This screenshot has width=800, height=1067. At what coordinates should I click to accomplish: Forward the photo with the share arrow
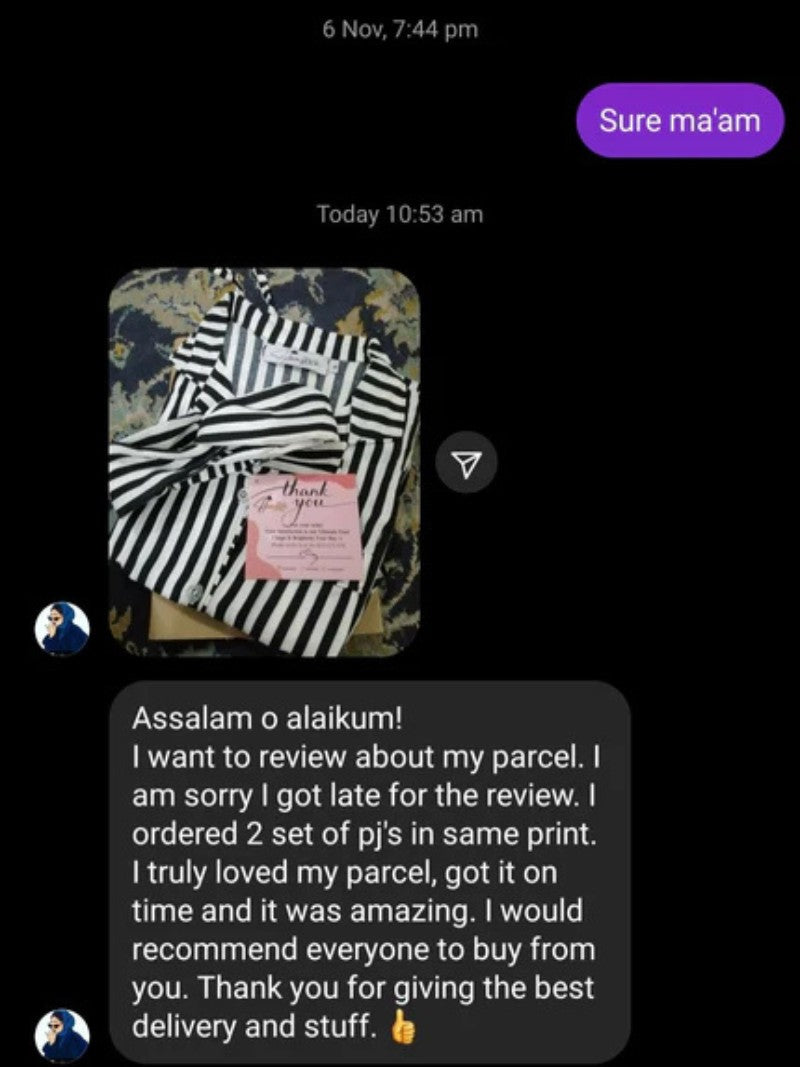(x=466, y=462)
